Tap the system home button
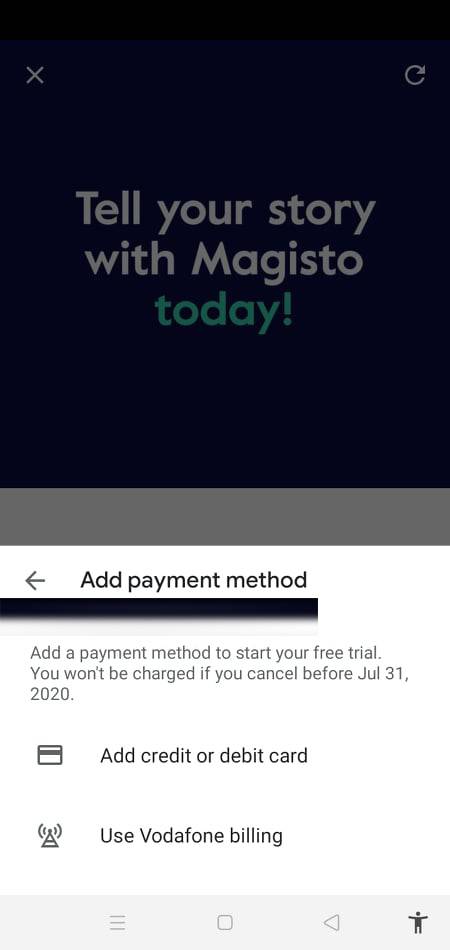450x950 pixels. tap(225, 923)
